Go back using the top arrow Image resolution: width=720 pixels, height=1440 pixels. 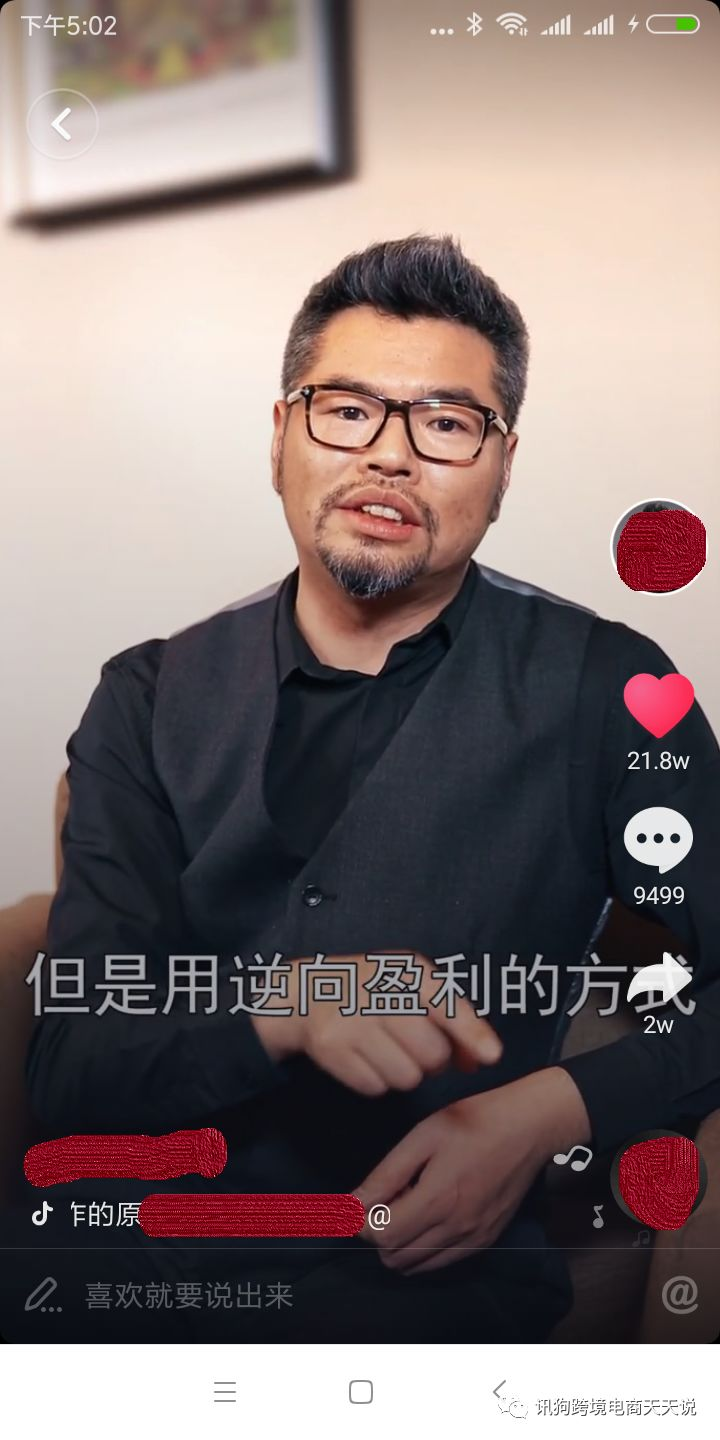(x=62, y=124)
